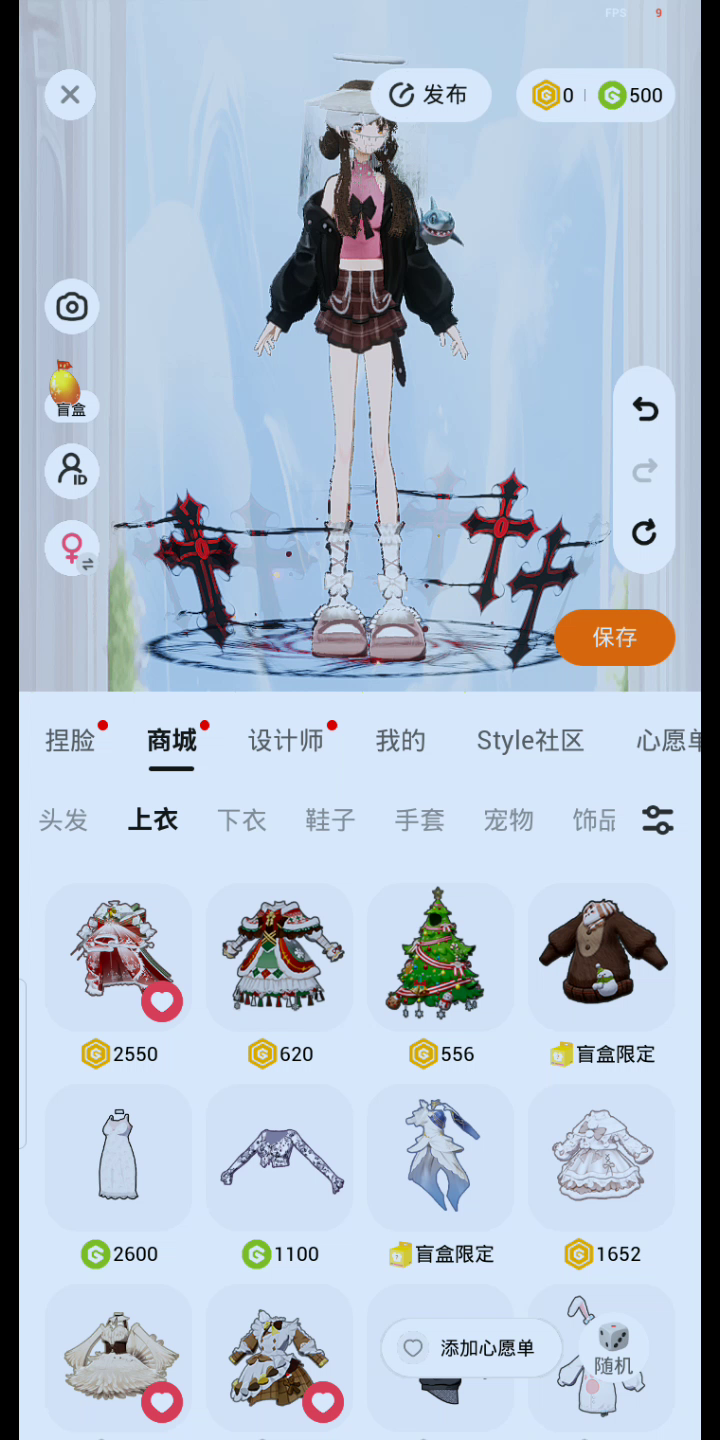The height and width of the screenshot is (1440, 720).
Task: Open the filter settings icon
Action: click(657, 820)
